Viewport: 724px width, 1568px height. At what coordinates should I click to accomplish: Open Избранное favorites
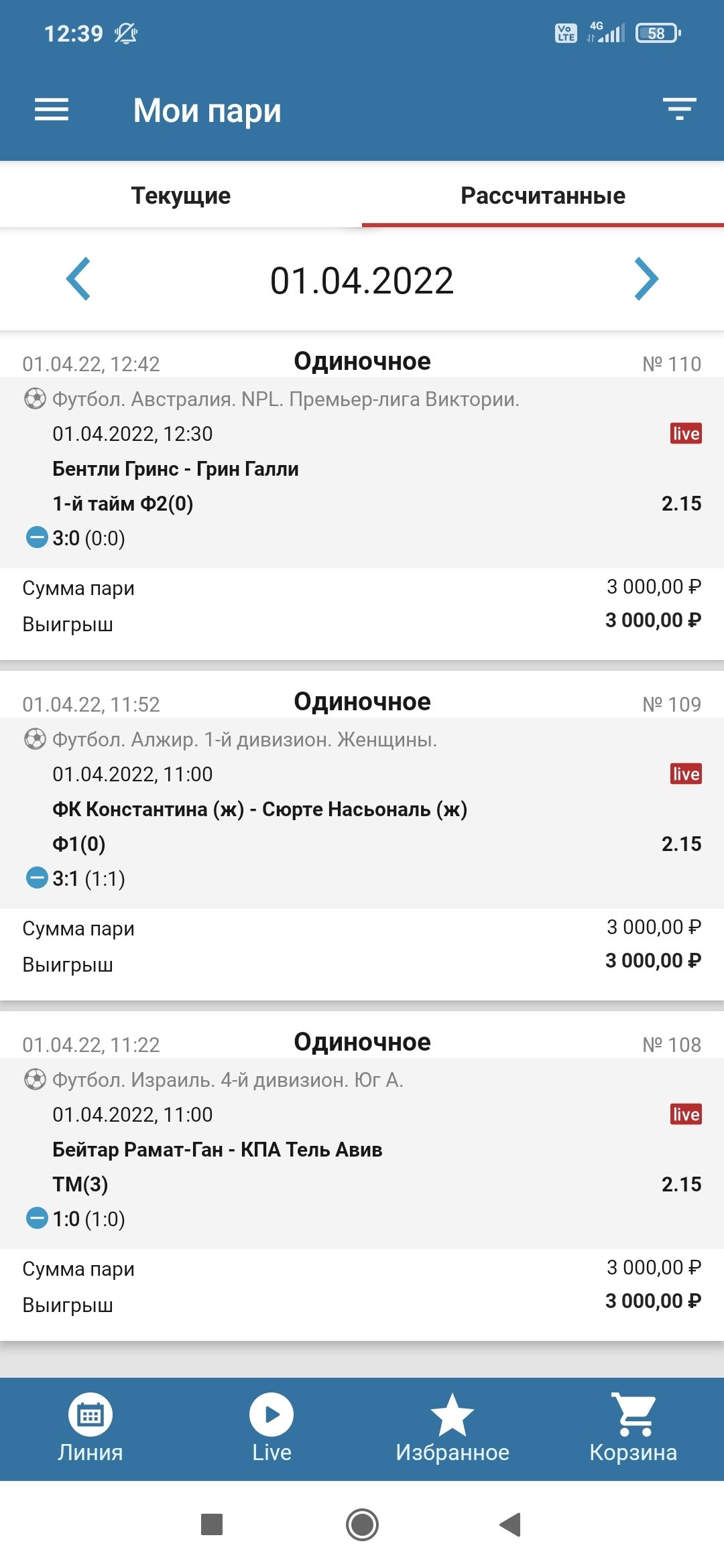[x=452, y=1429]
